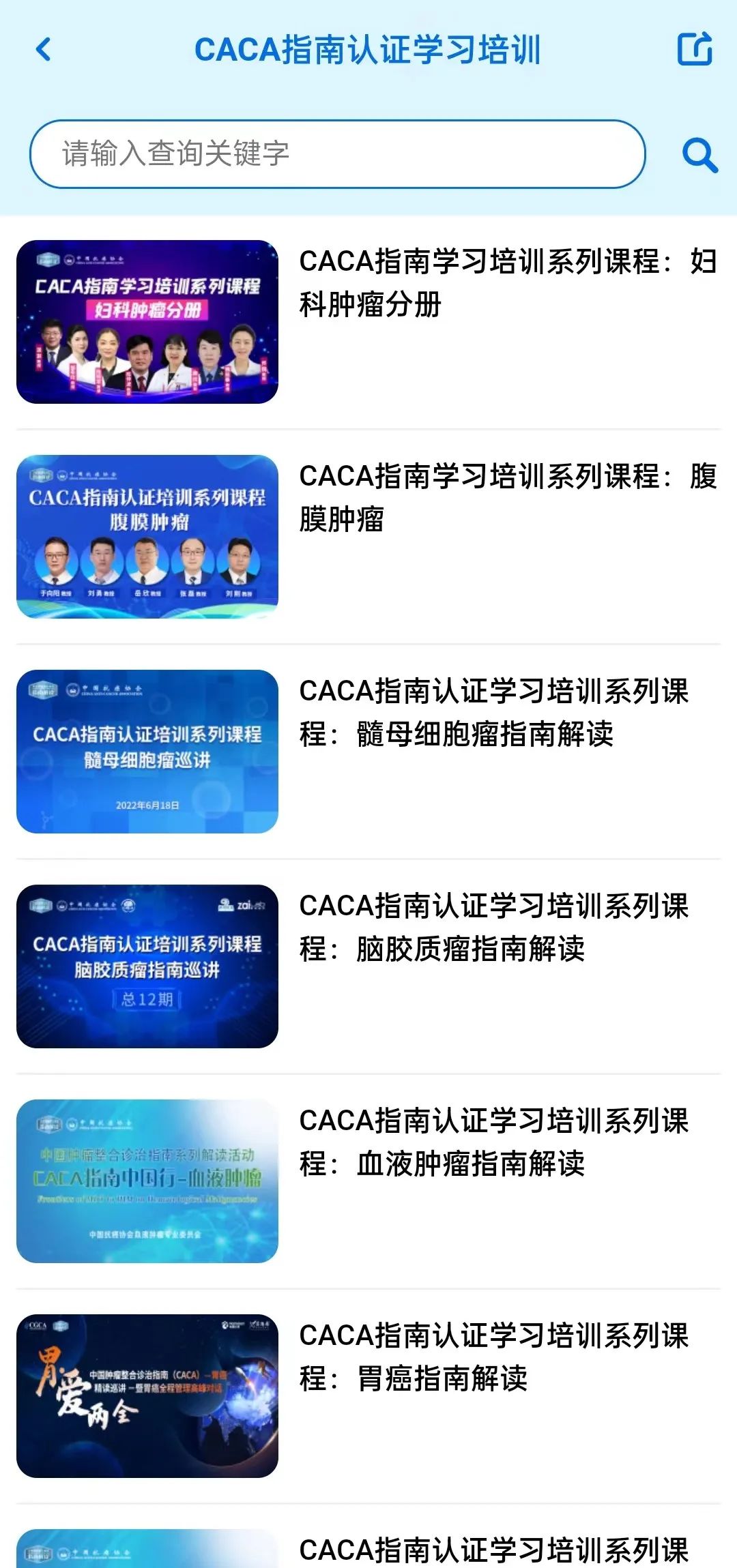The height and width of the screenshot is (1568, 737).
Task: Open the 血液肿瘤指南解读 course
Action: point(494,1142)
